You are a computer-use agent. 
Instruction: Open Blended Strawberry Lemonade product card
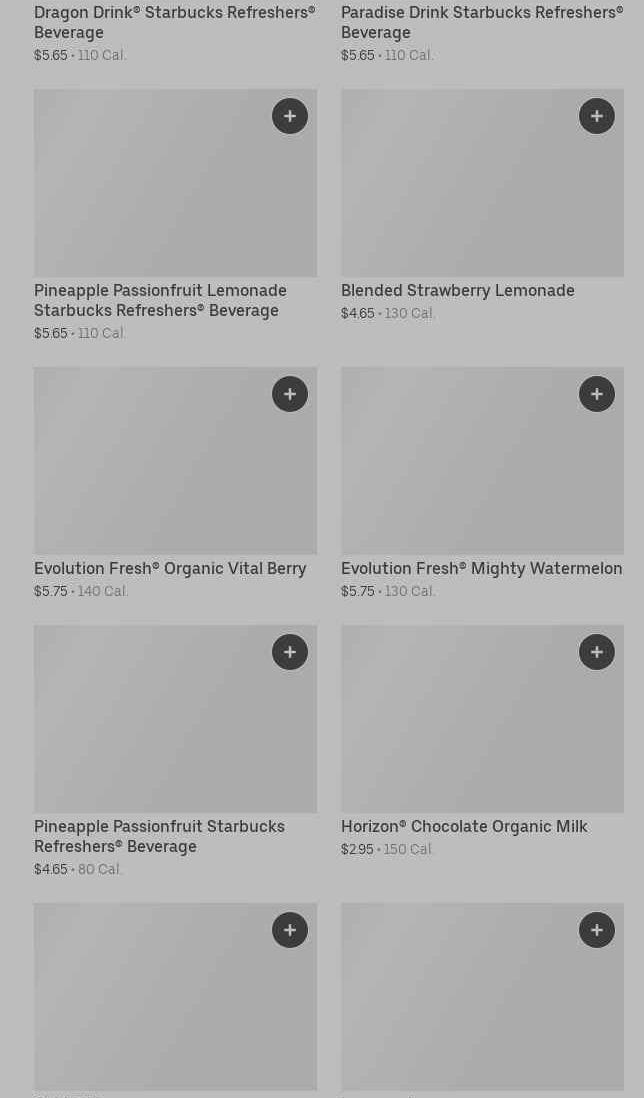click(482, 205)
